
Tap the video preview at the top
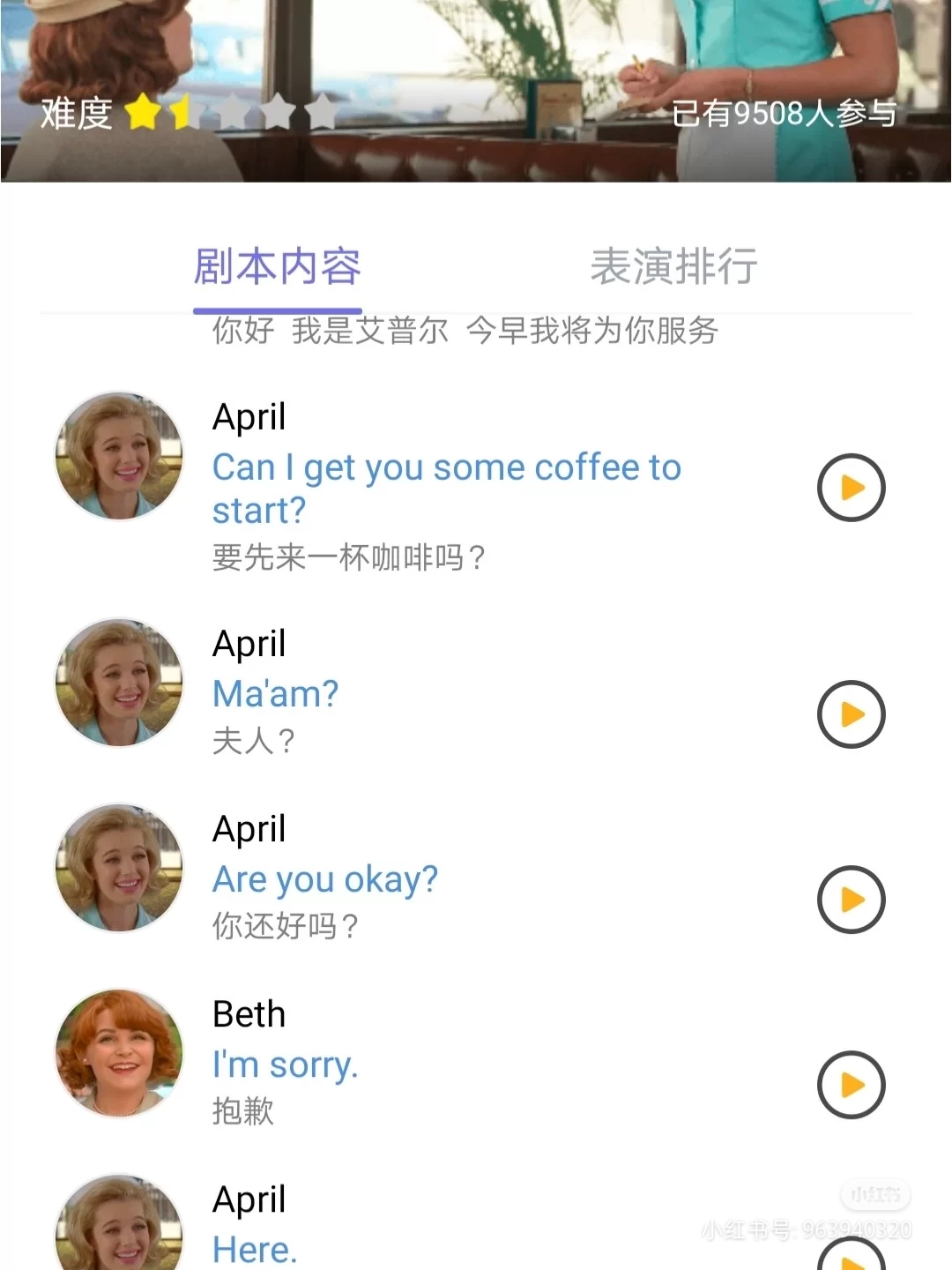(476, 53)
